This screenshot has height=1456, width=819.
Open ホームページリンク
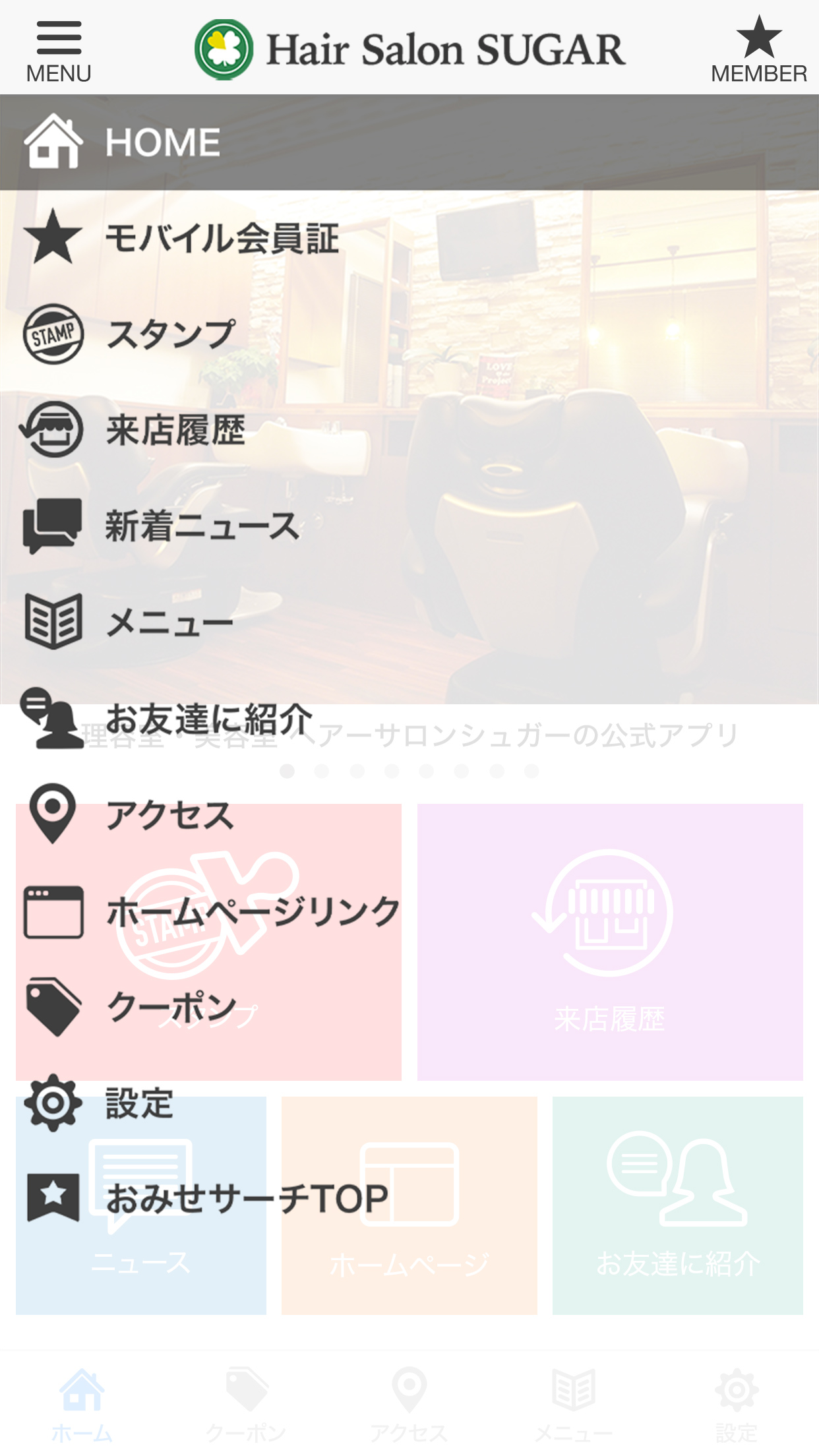(409, 911)
